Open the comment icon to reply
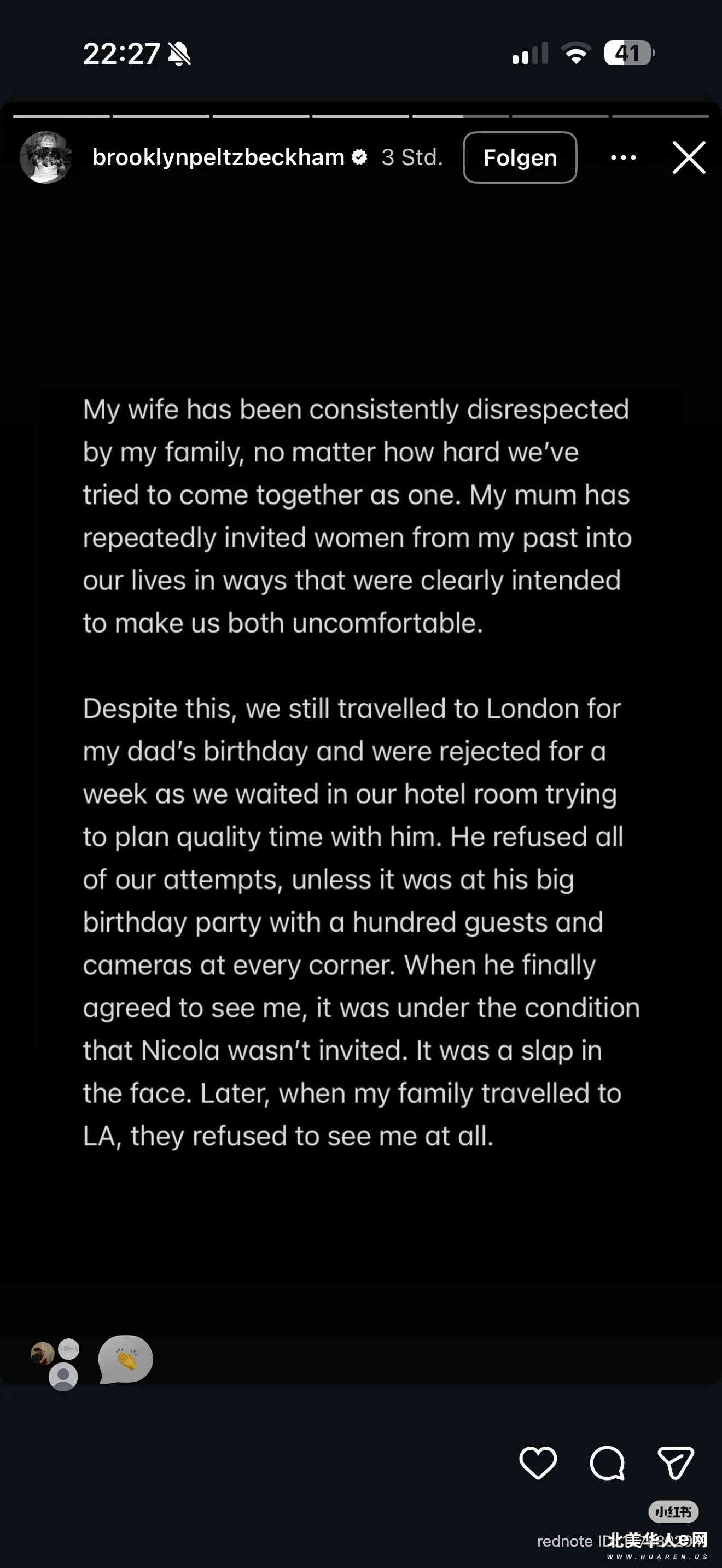The width and height of the screenshot is (722, 1568). tap(607, 1462)
